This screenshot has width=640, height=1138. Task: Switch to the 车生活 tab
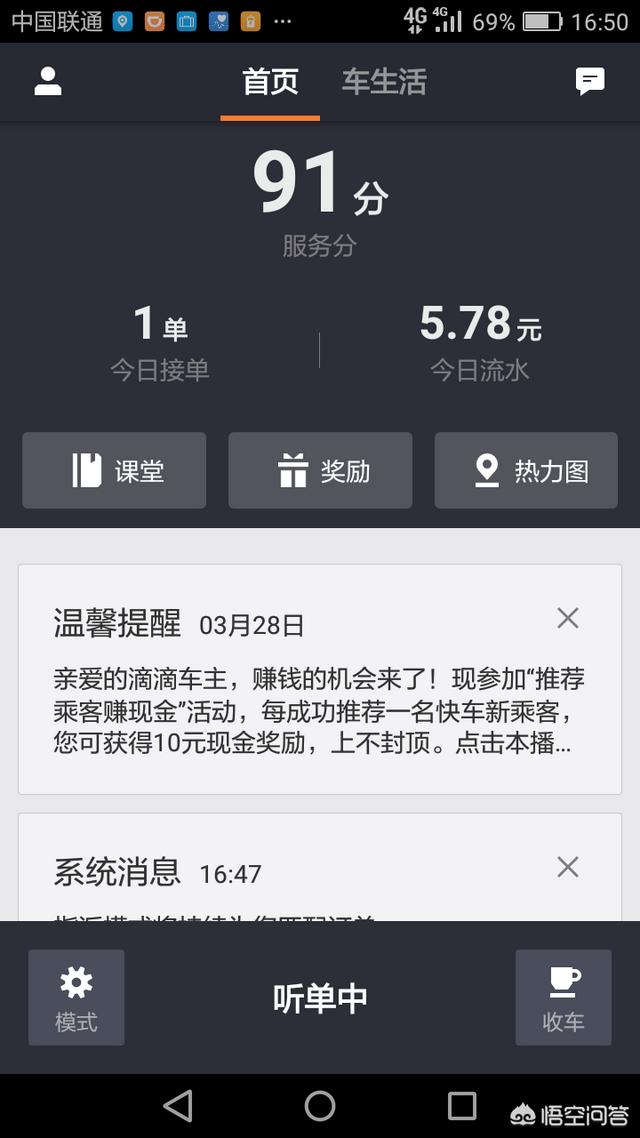[x=384, y=82]
